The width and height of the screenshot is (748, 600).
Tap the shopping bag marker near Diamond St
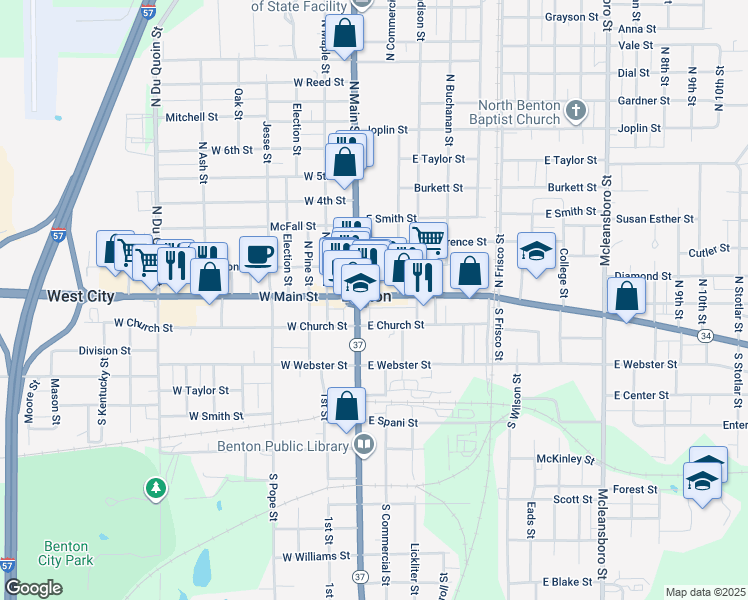[626, 297]
